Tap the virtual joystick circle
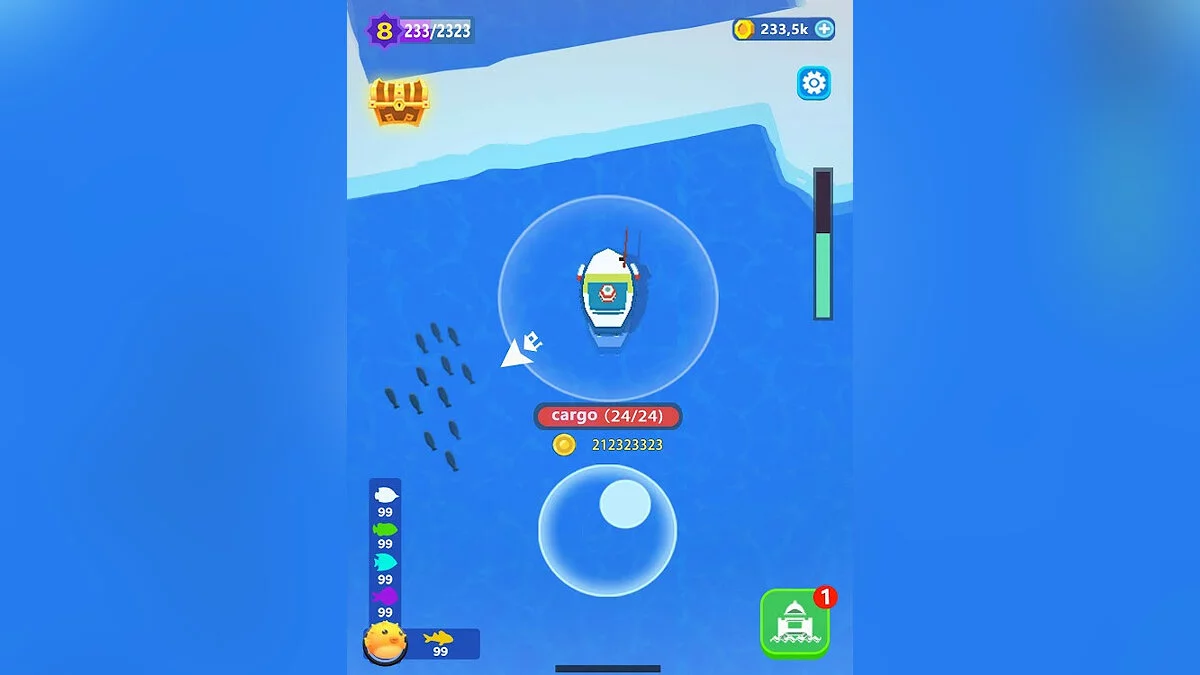The height and width of the screenshot is (675, 1200). tap(607, 530)
